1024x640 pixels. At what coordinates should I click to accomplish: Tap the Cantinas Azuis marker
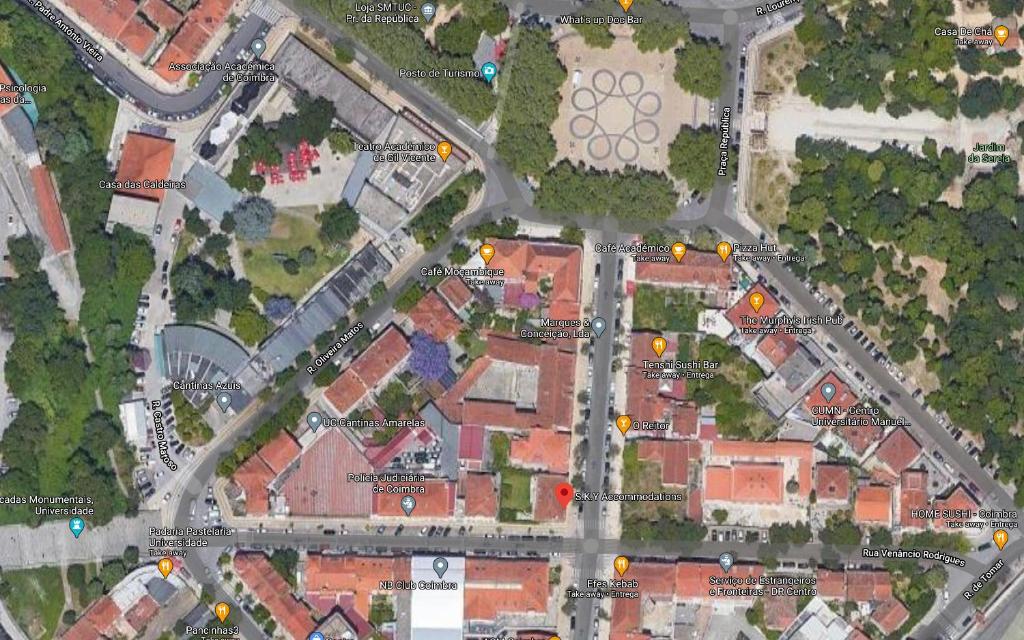(x=224, y=401)
